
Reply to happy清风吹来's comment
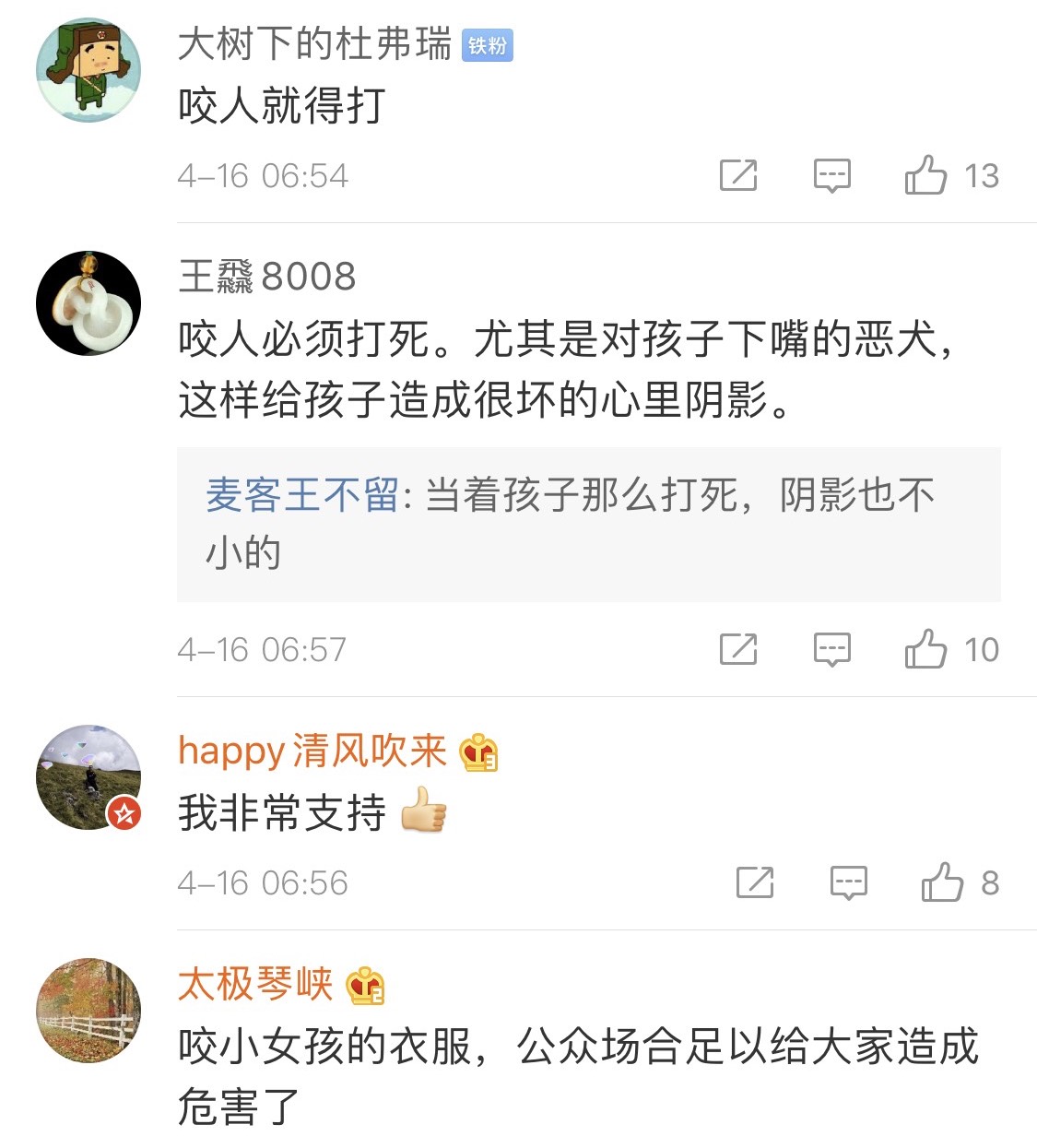(848, 882)
